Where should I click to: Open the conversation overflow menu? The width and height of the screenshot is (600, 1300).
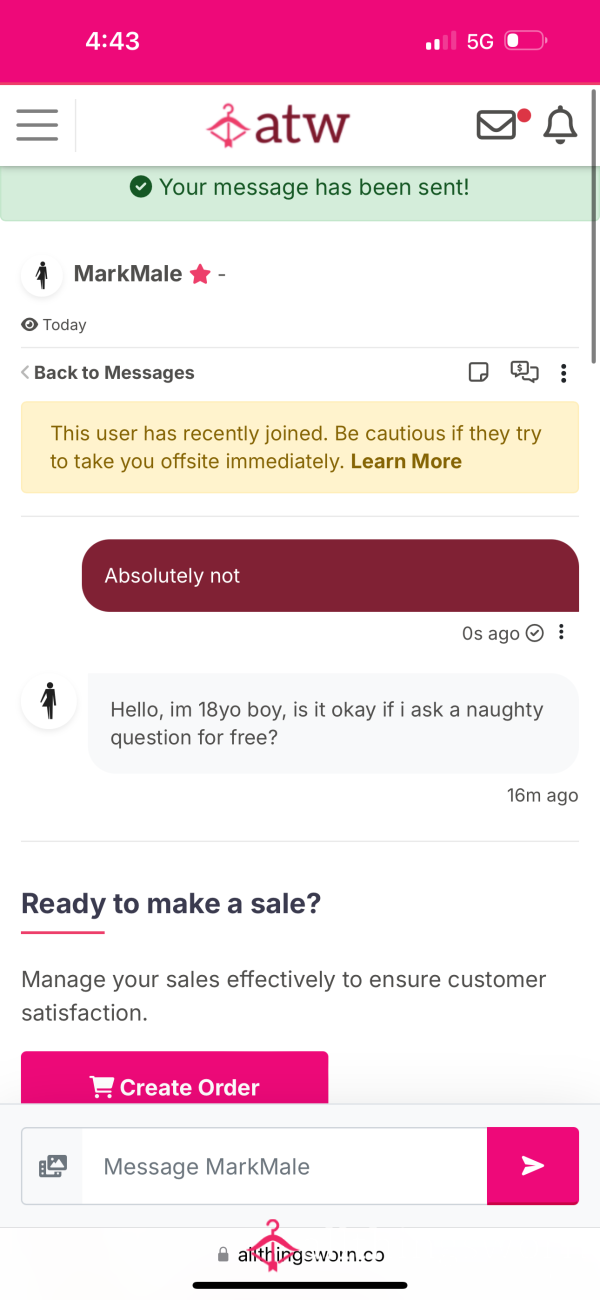pos(563,373)
